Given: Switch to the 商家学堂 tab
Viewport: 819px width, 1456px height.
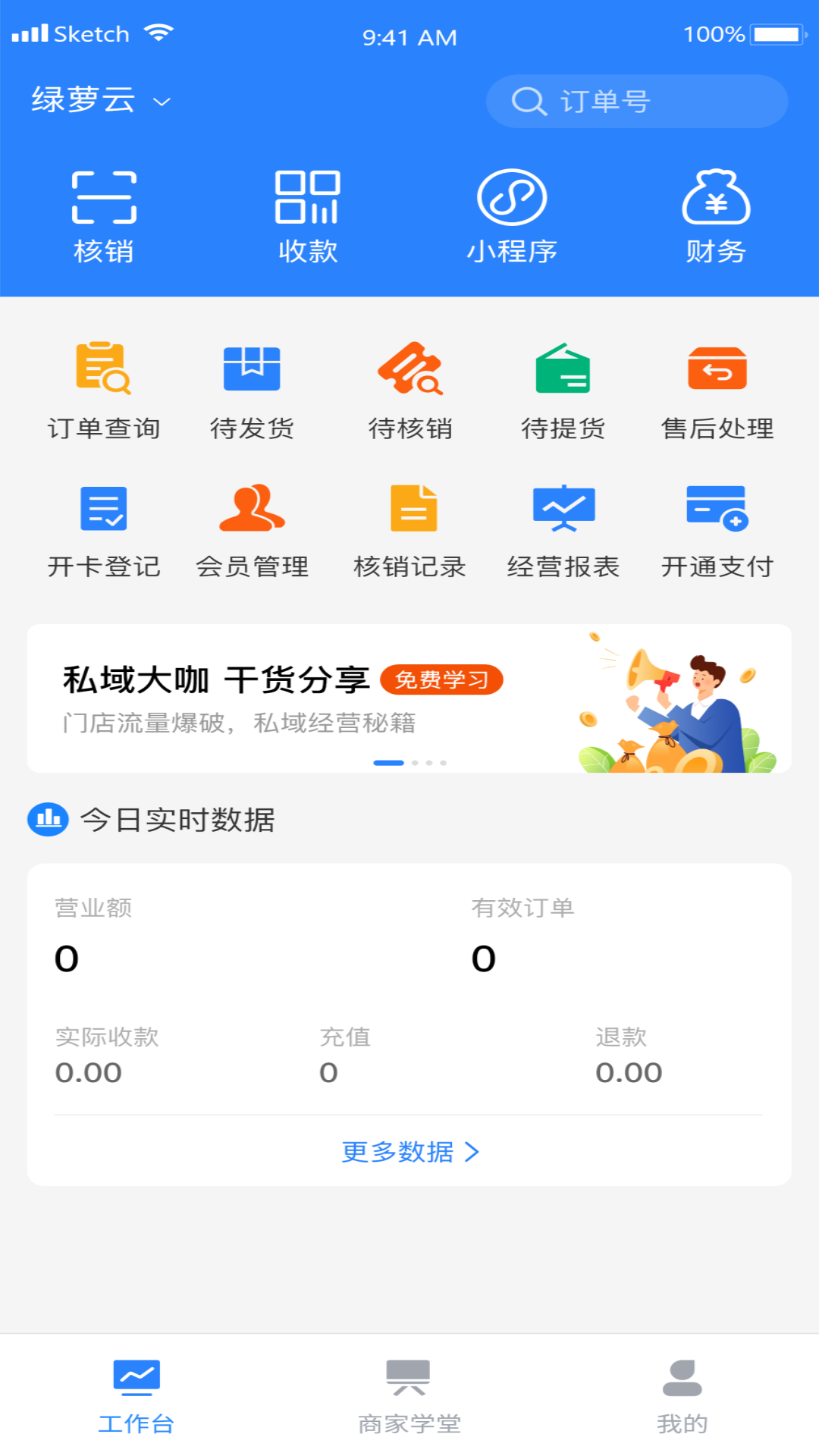Looking at the screenshot, I should 409,1397.
